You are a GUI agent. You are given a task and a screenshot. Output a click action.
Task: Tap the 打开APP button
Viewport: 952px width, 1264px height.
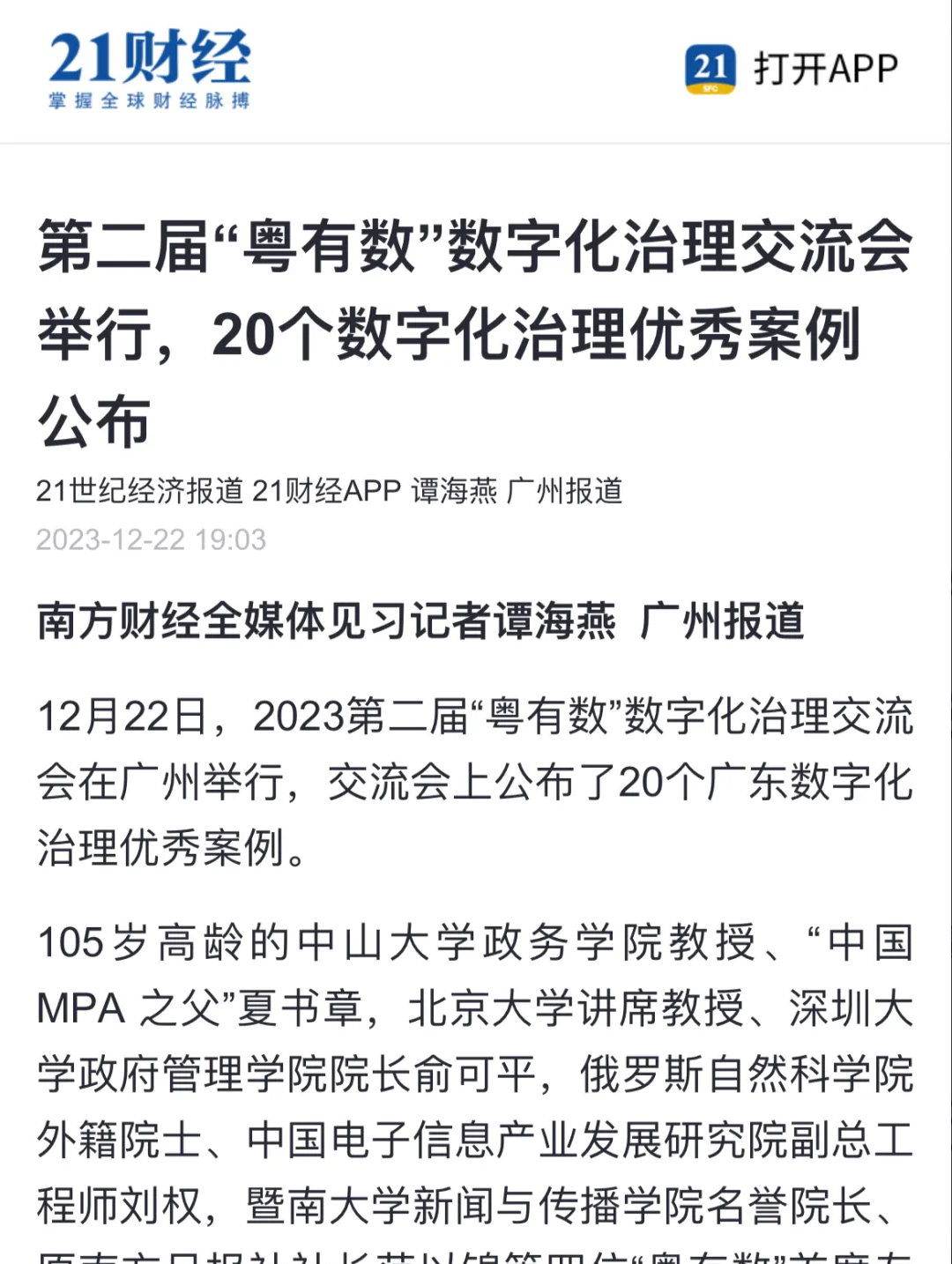791,69
